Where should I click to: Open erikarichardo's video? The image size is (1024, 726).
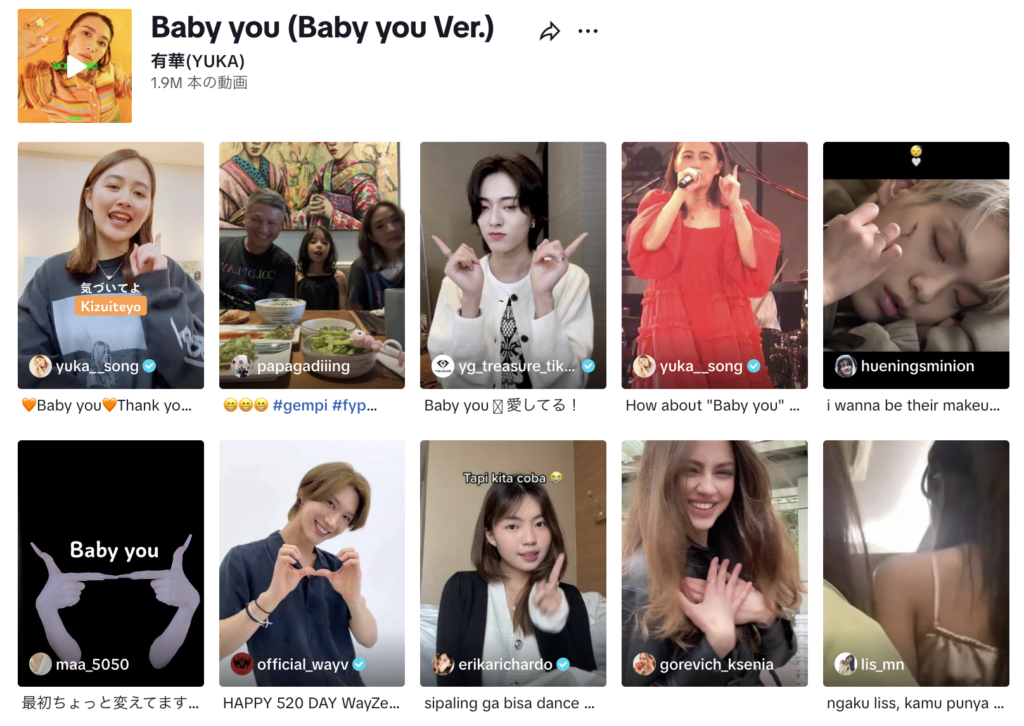513,562
